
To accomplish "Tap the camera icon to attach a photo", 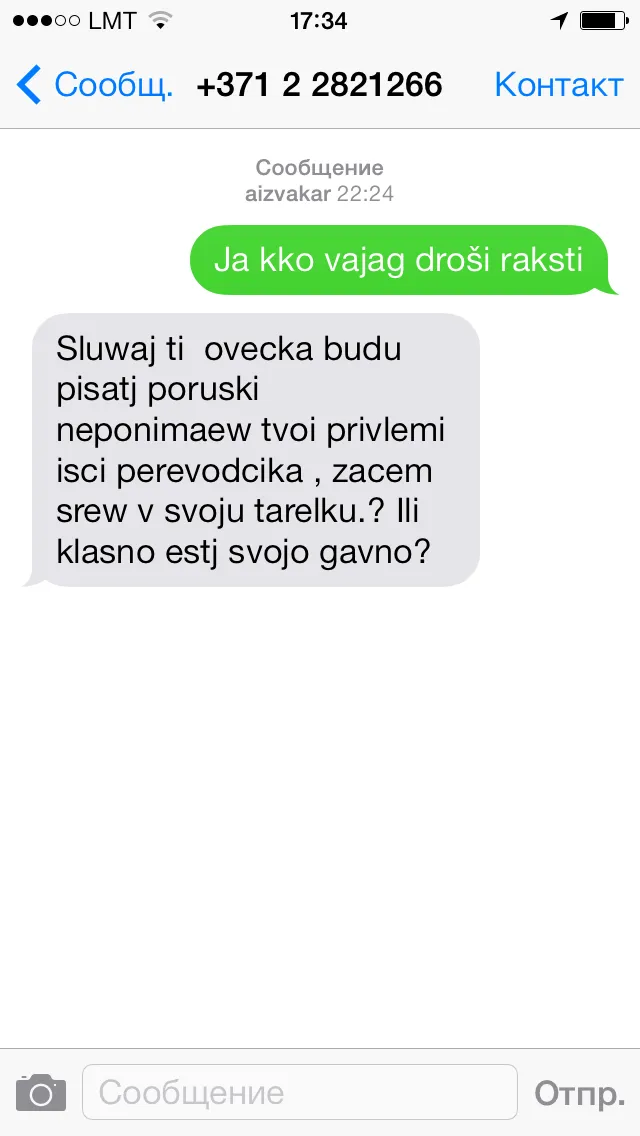I will point(41,1093).
